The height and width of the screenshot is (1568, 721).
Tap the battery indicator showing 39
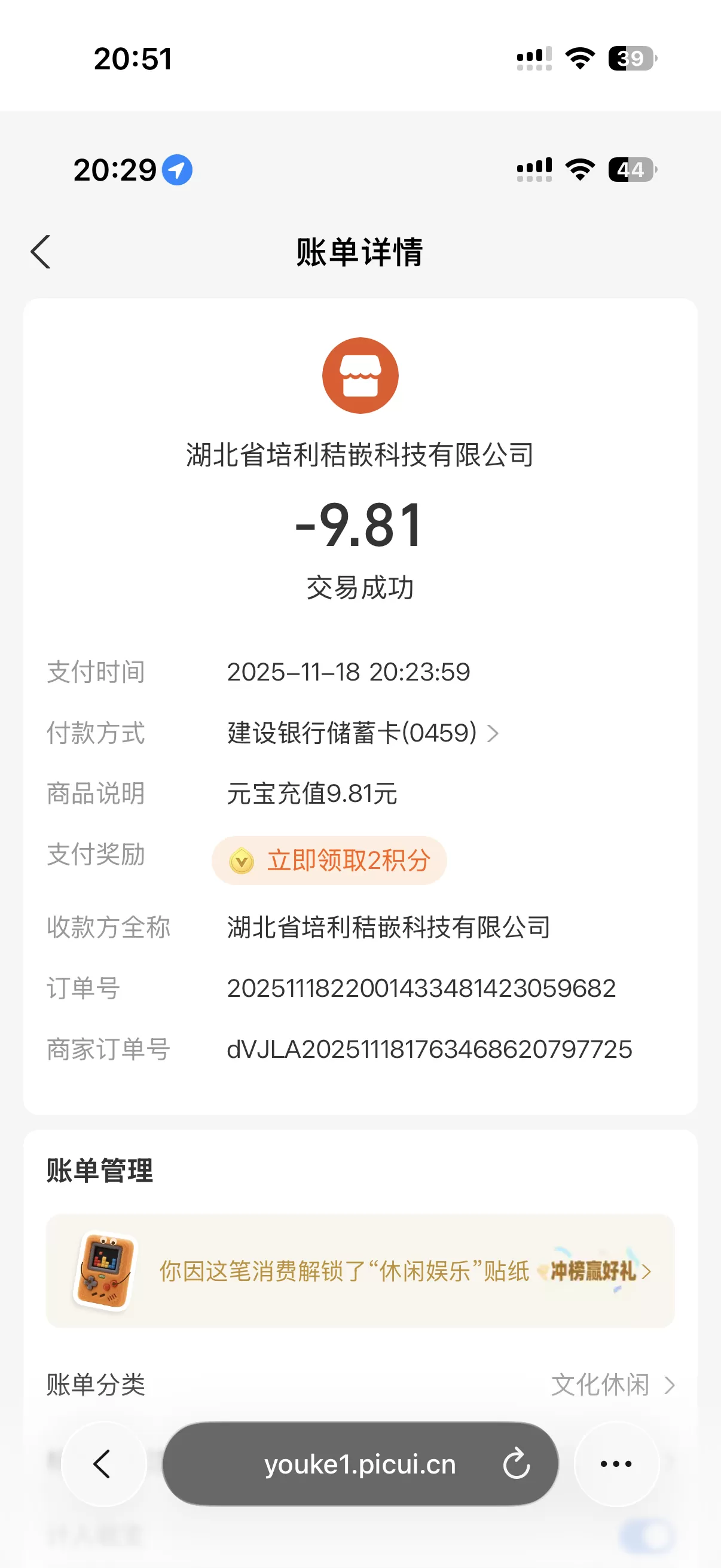630,58
